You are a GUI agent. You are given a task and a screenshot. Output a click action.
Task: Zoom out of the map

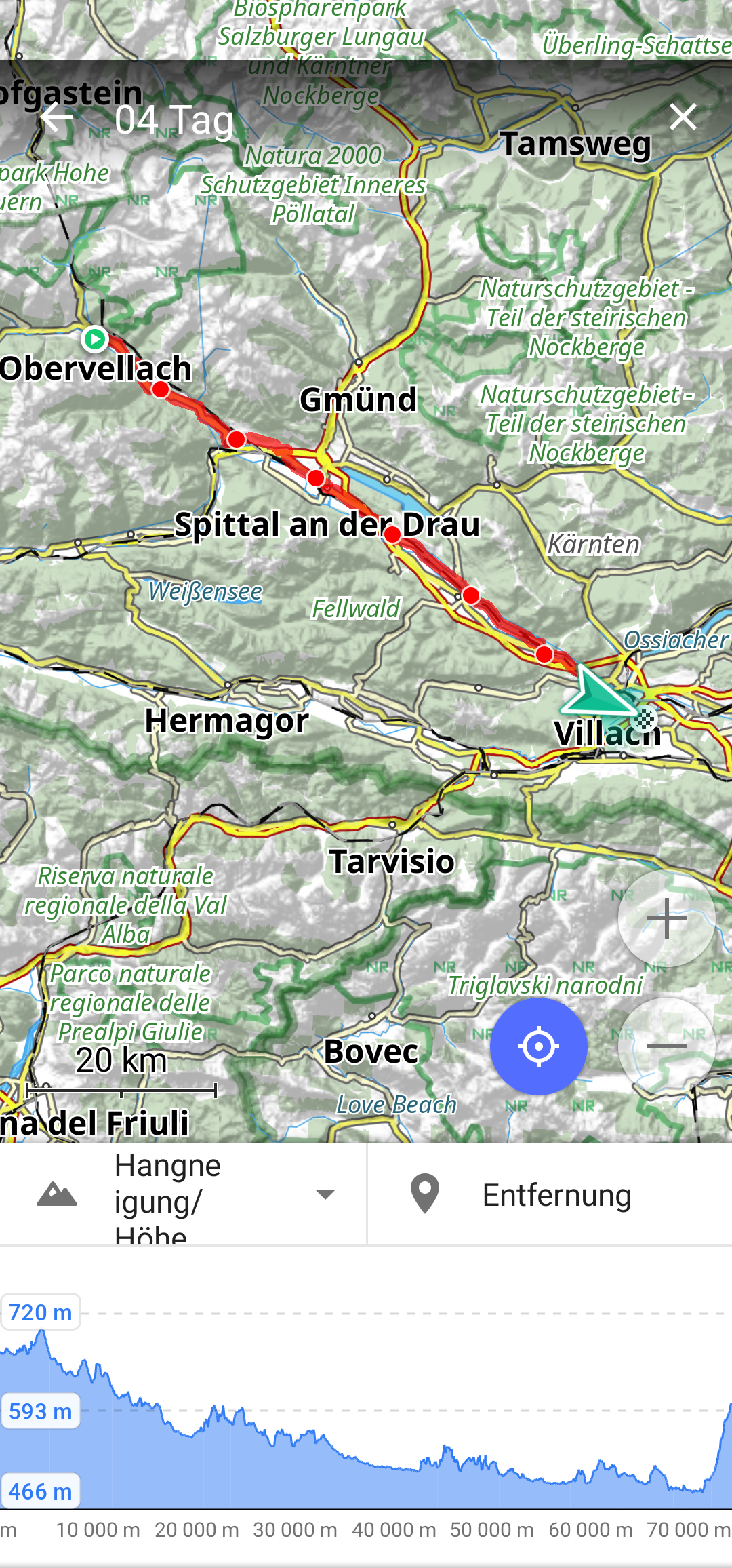tap(667, 1046)
